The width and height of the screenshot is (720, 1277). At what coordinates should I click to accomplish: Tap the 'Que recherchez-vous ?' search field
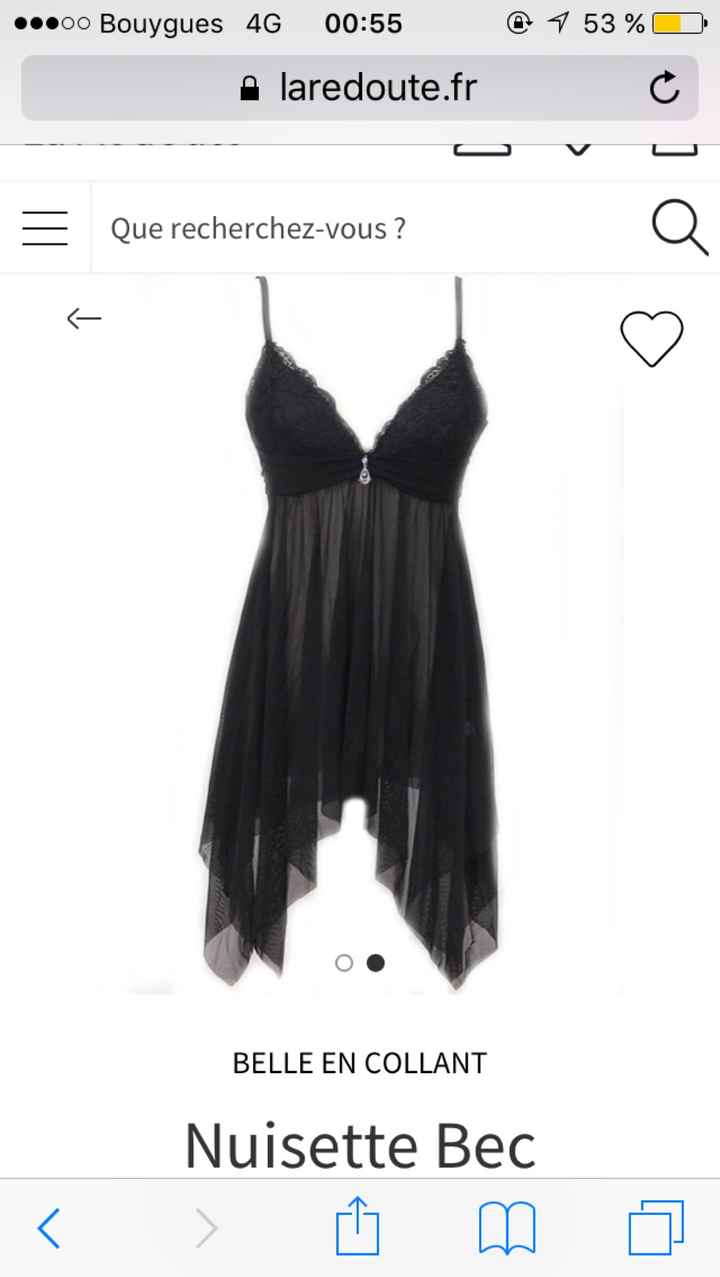click(257, 227)
